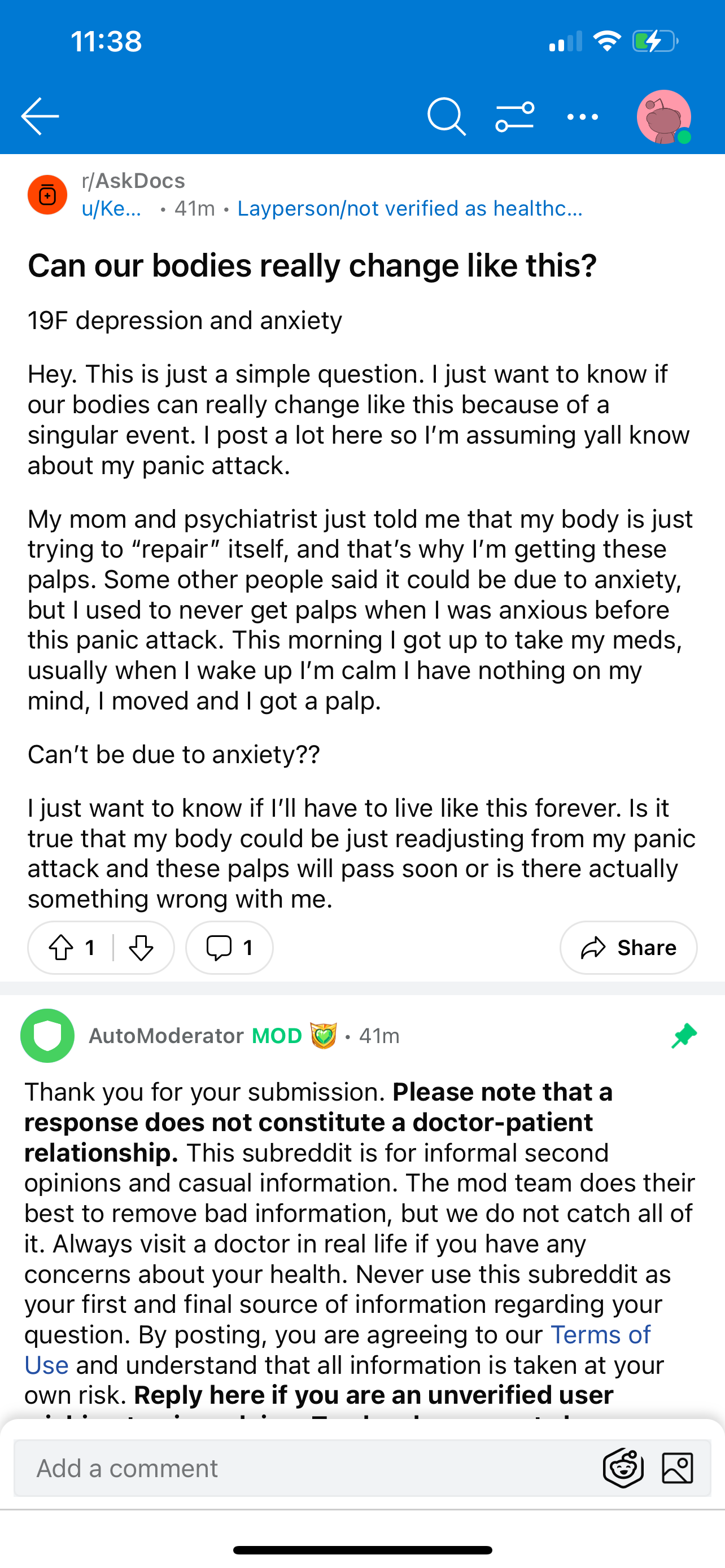725x1568 pixels.
Task: Share this post
Action: point(628,947)
